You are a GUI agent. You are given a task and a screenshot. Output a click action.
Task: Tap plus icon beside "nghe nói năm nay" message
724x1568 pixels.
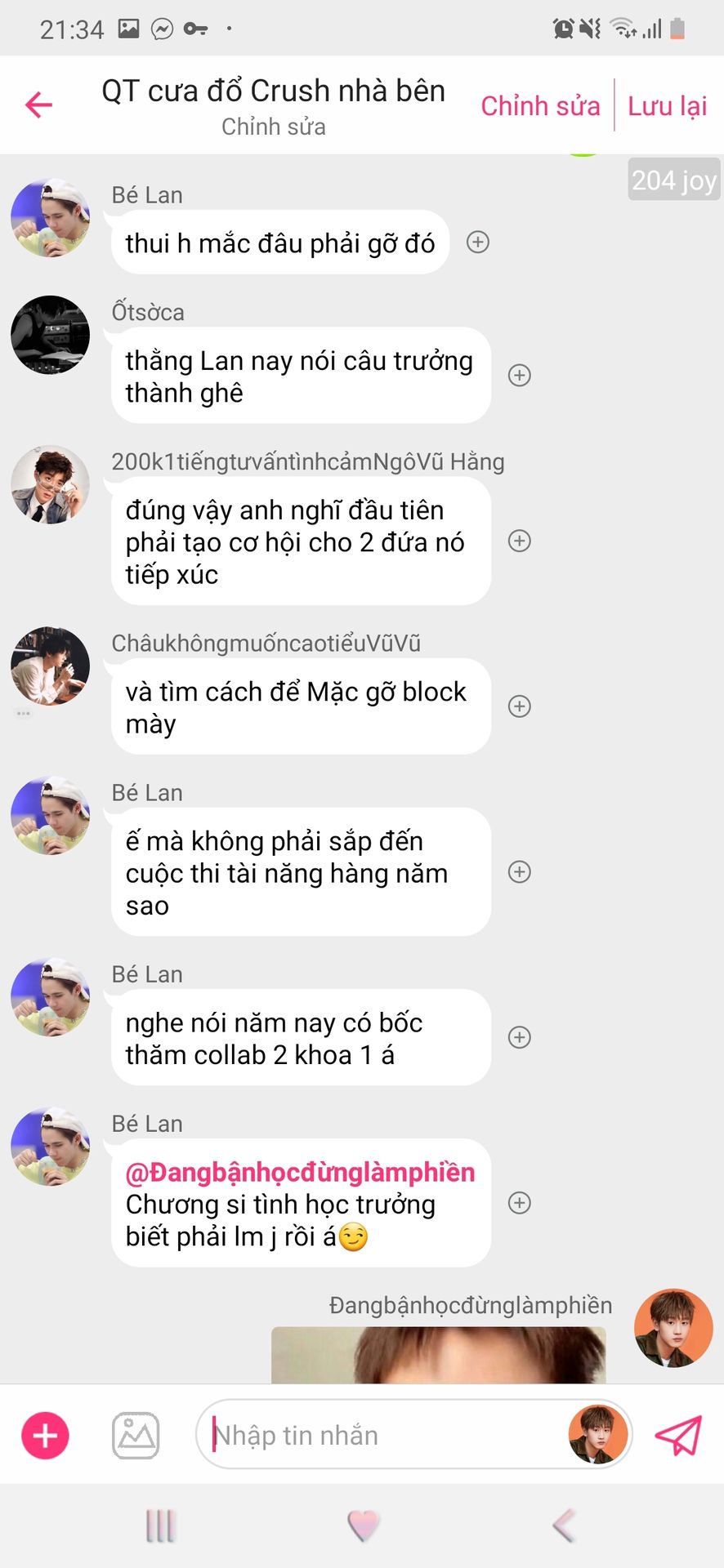520,1037
